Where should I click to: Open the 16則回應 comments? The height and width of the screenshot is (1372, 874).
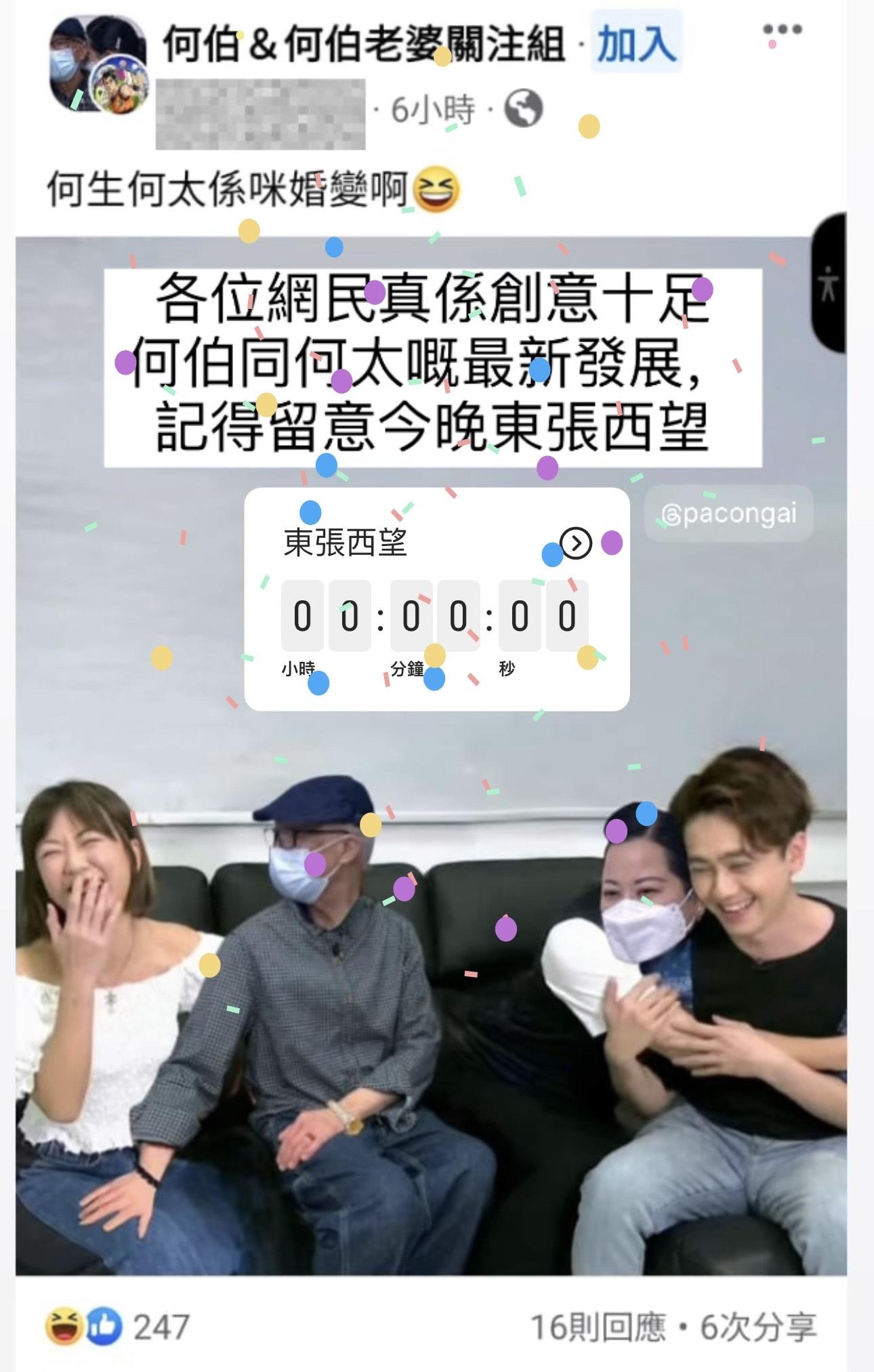click(x=598, y=1327)
